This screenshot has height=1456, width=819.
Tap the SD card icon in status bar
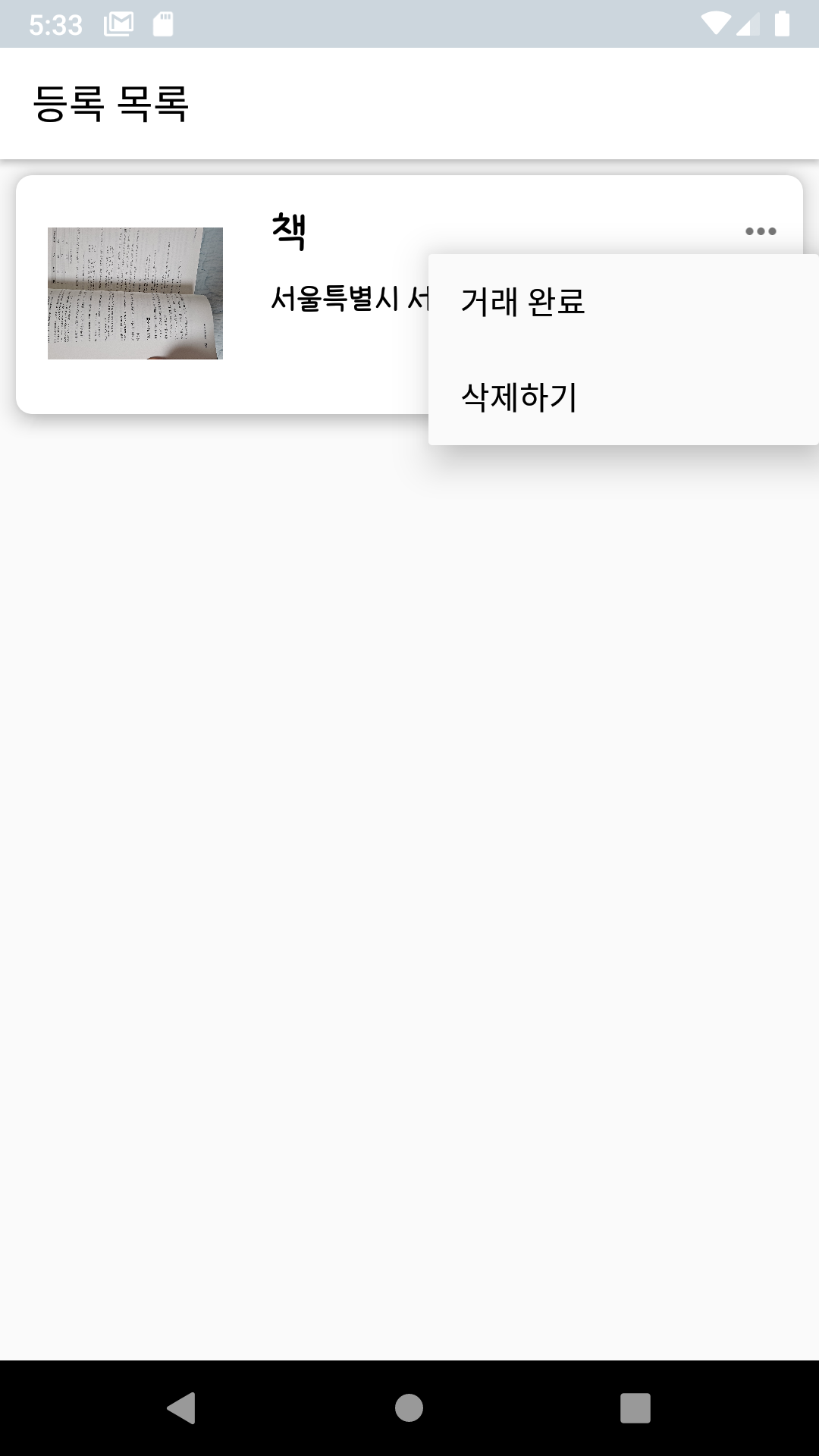click(x=162, y=23)
